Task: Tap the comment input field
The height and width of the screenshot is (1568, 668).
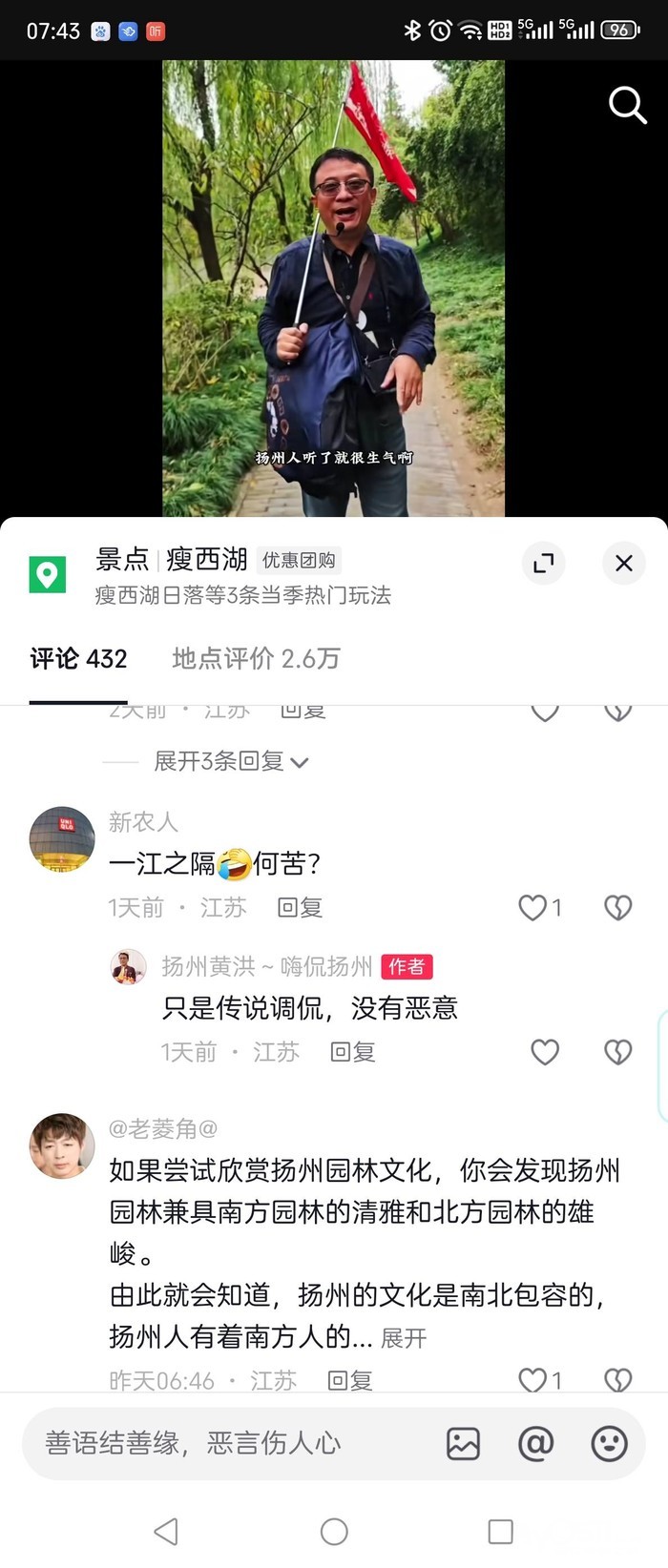Action: (x=229, y=1444)
